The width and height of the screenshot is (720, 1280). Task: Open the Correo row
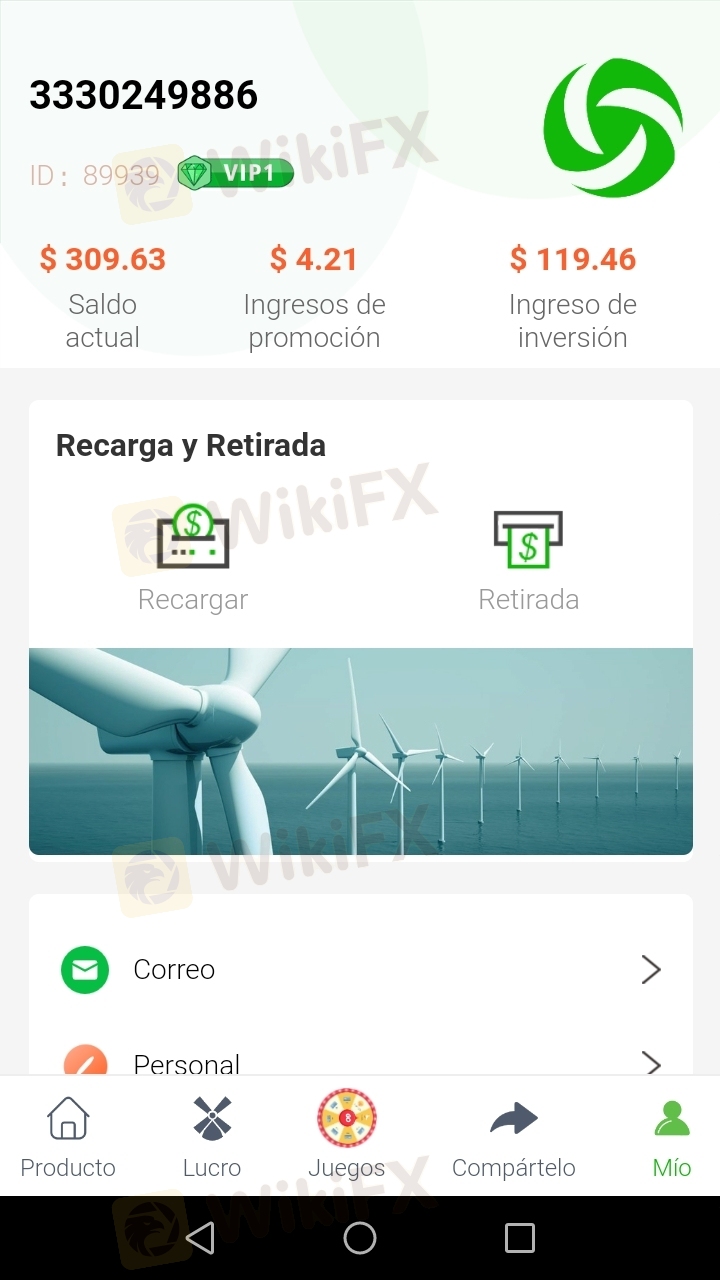coord(360,970)
